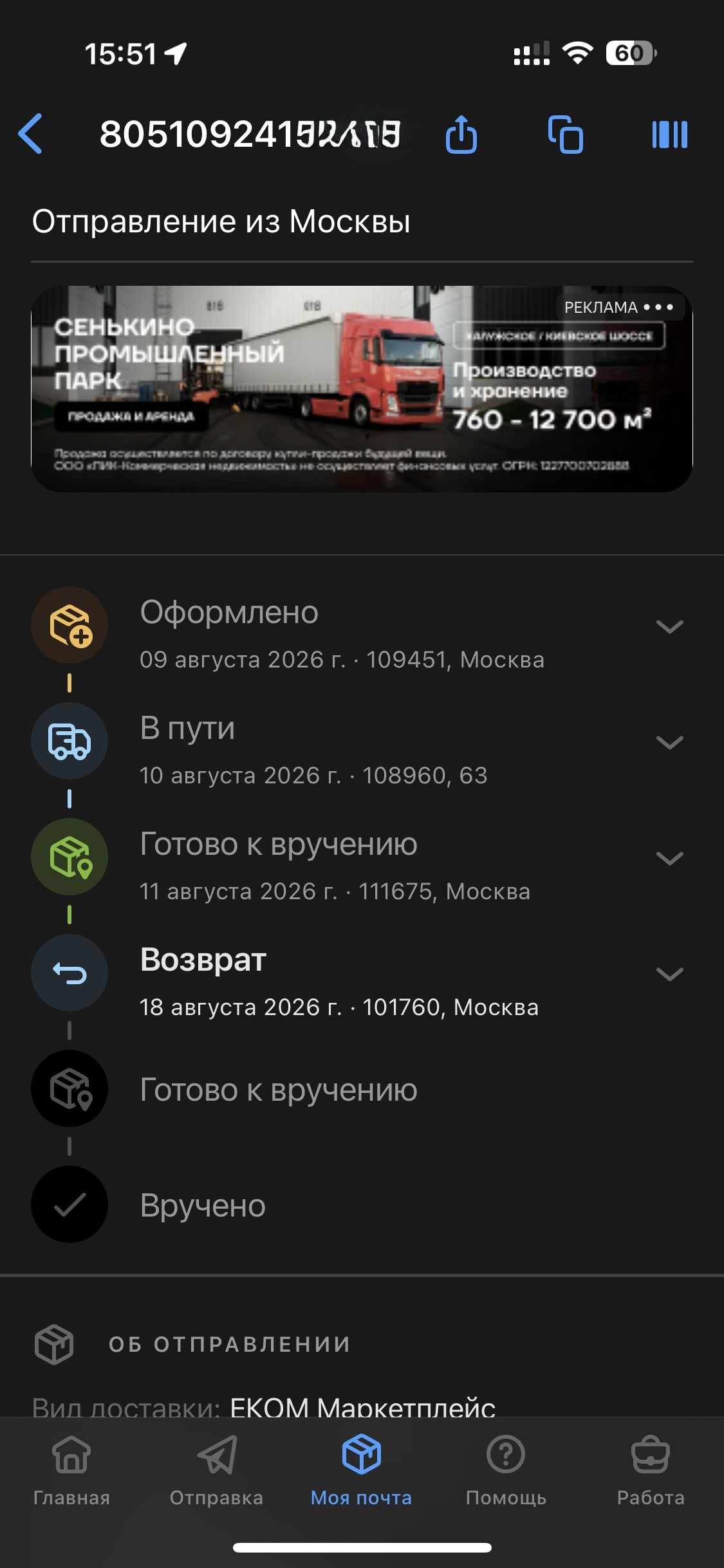This screenshot has height=1568, width=724.
Task: Show the barcode for this parcel
Action: [669, 134]
